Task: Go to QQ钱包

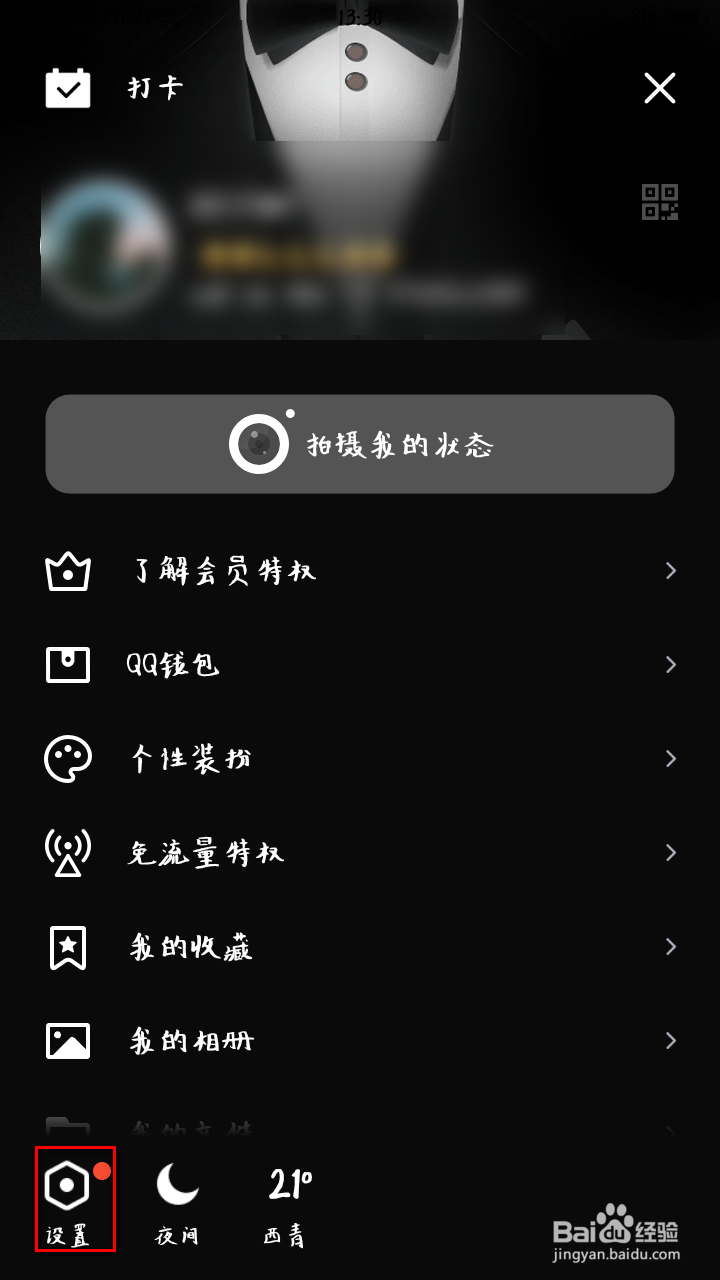Action: pyautogui.click(x=360, y=665)
